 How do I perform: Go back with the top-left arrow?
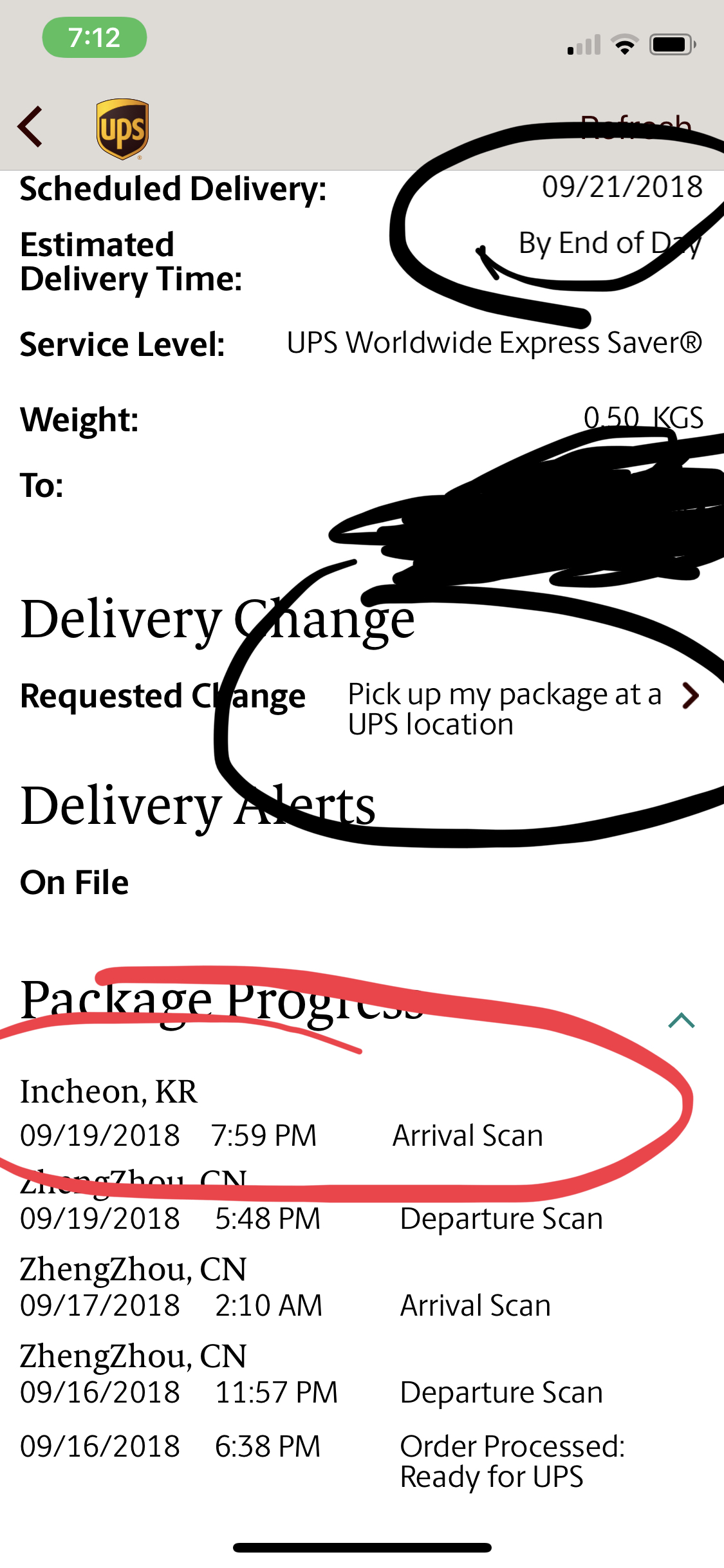[30, 127]
